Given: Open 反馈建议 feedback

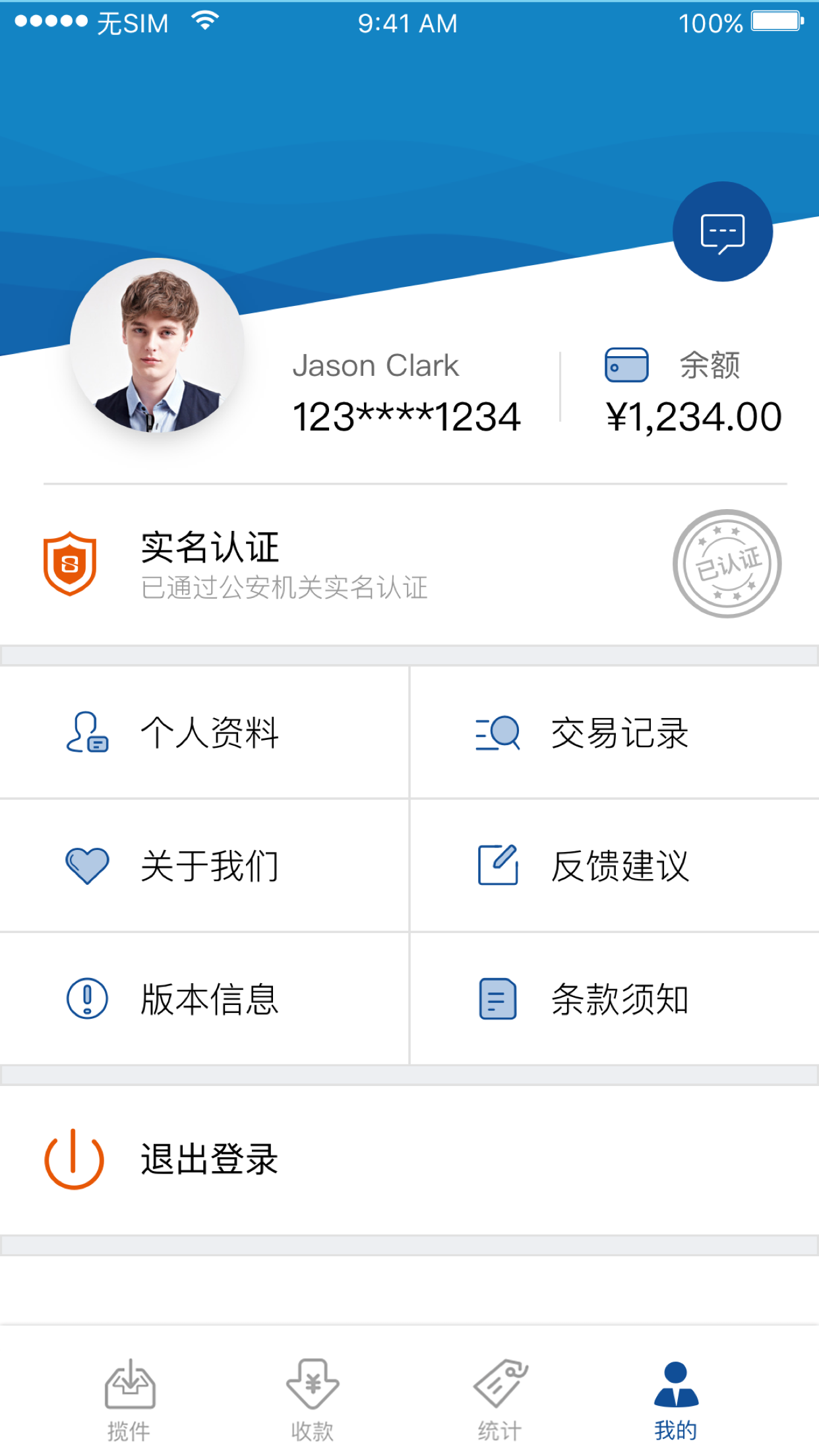Looking at the screenshot, I should pos(613,866).
